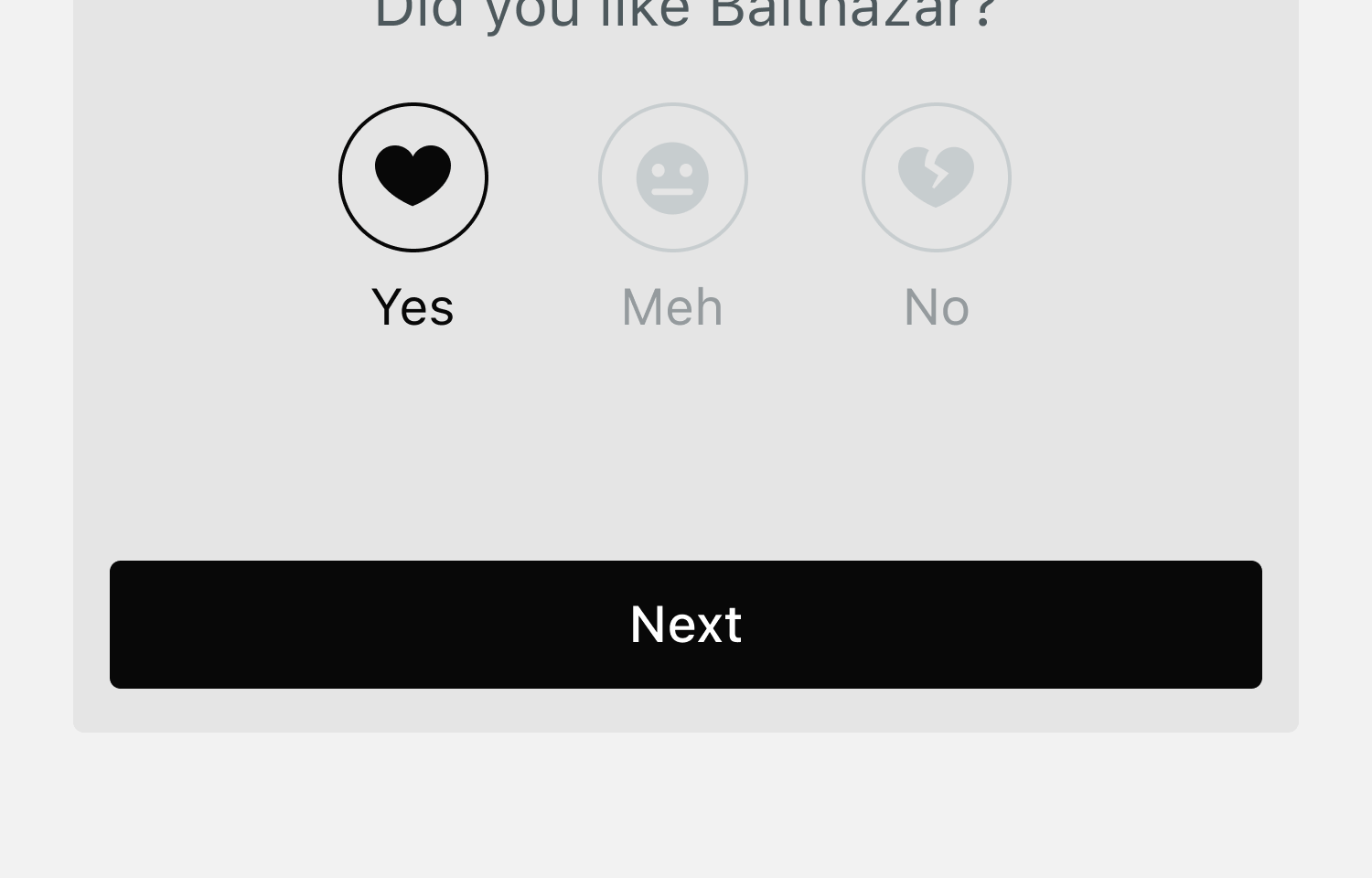Pick the No broken heart option
Viewport: 1372px width, 878px height.
(x=936, y=177)
